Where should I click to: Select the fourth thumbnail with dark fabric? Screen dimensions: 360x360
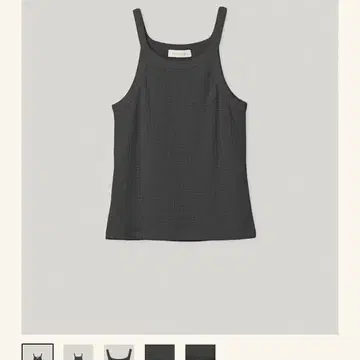pyautogui.click(x=160, y=352)
